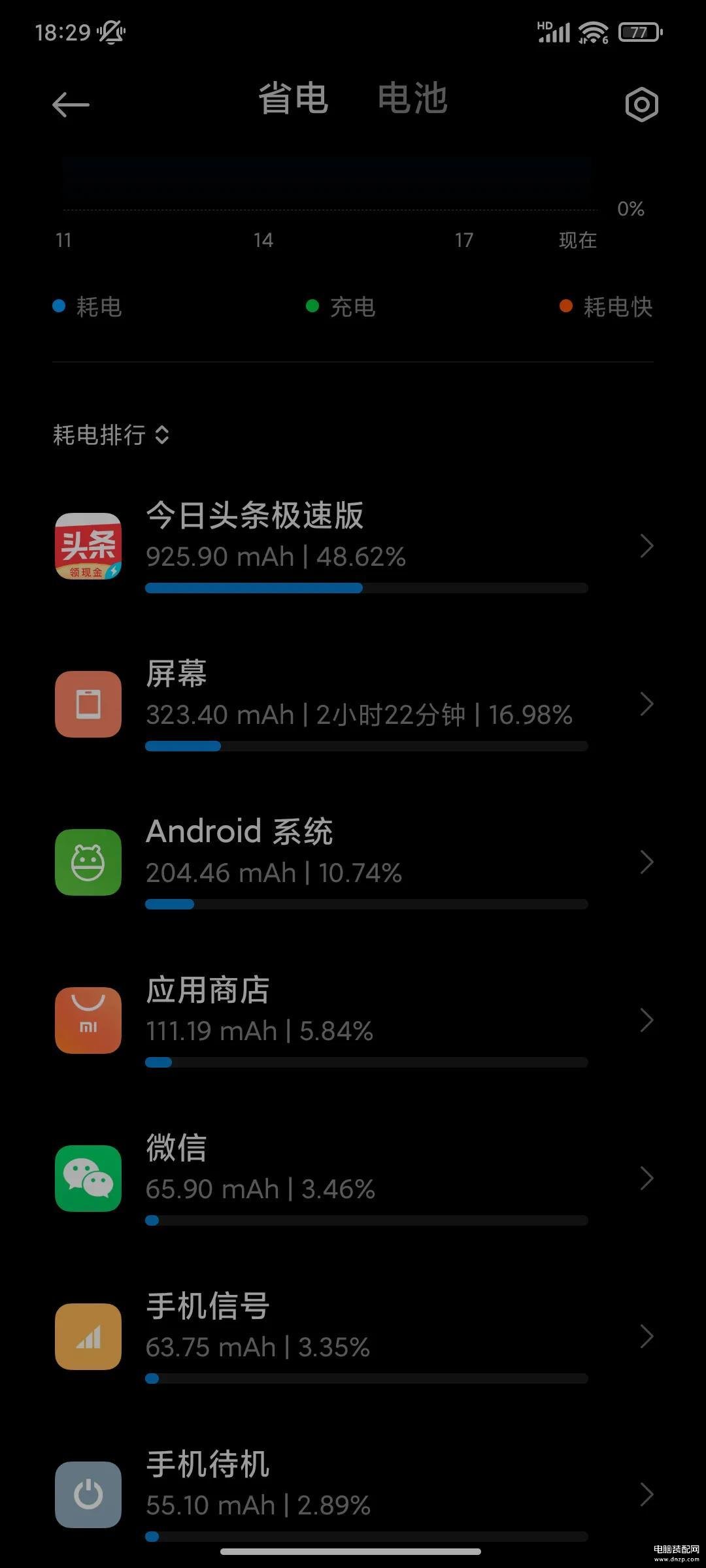View 应用商店 battery consumption details
This screenshot has width=706, height=1568.
pyautogui.click(x=353, y=1021)
